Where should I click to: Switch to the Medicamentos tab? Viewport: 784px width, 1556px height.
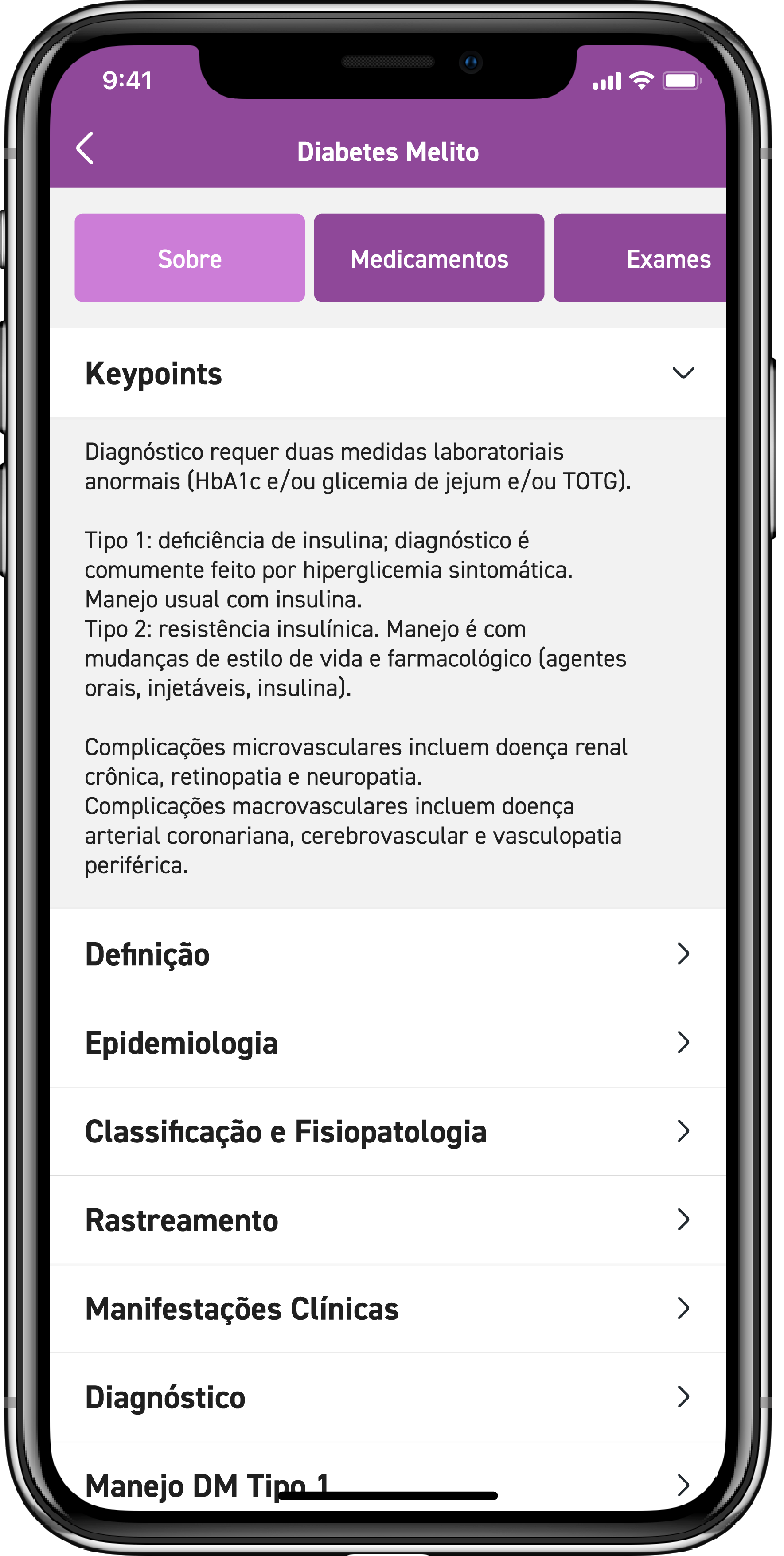(429, 258)
